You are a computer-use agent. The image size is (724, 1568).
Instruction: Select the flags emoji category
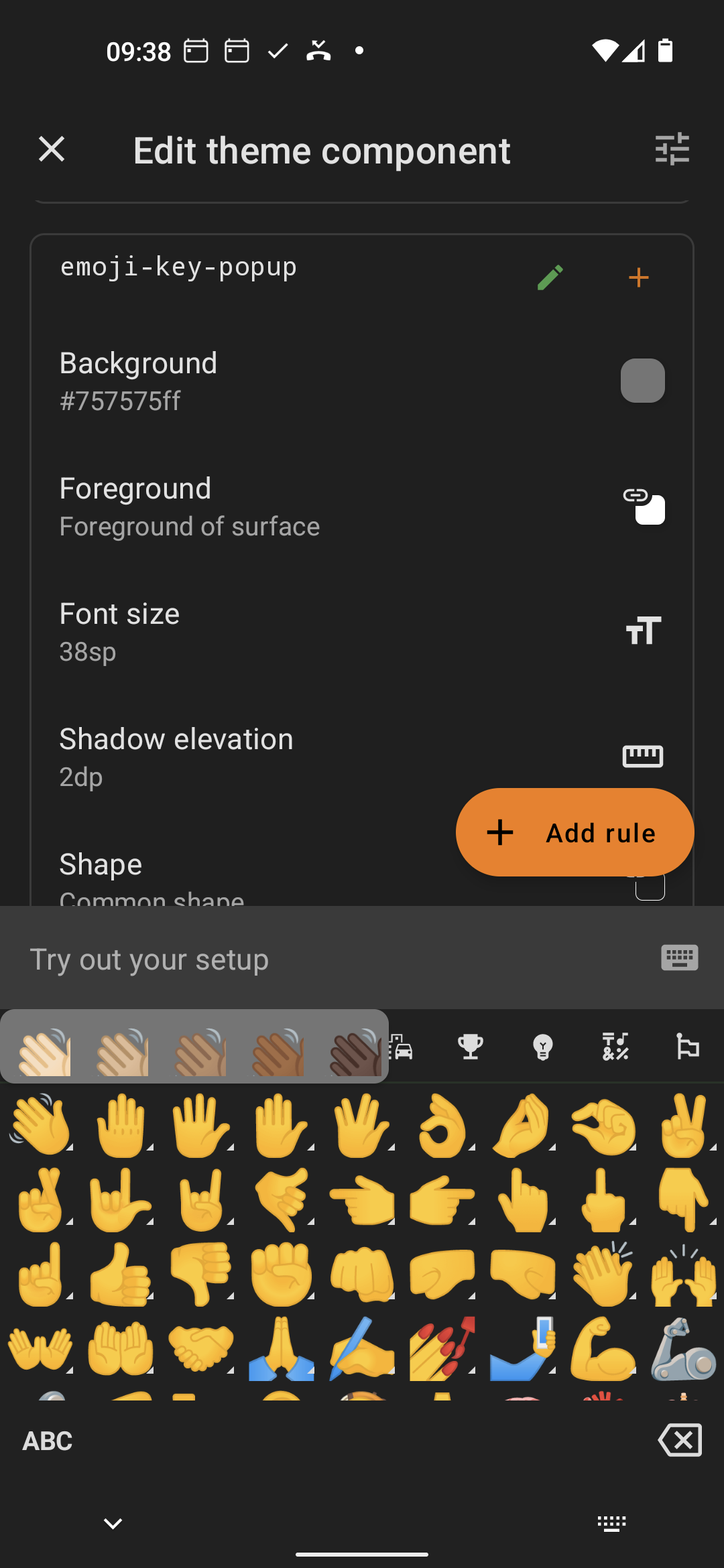click(688, 1047)
